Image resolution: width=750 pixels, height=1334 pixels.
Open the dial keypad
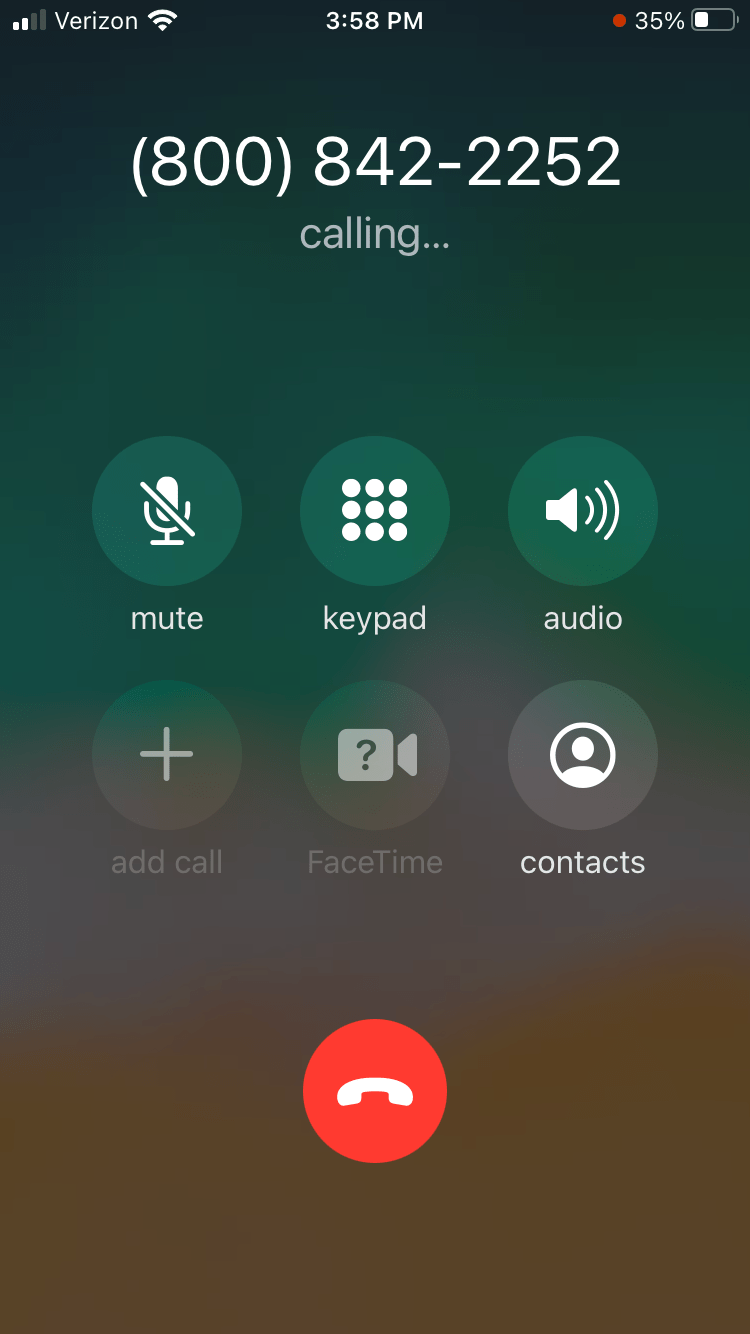pyautogui.click(x=375, y=511)
